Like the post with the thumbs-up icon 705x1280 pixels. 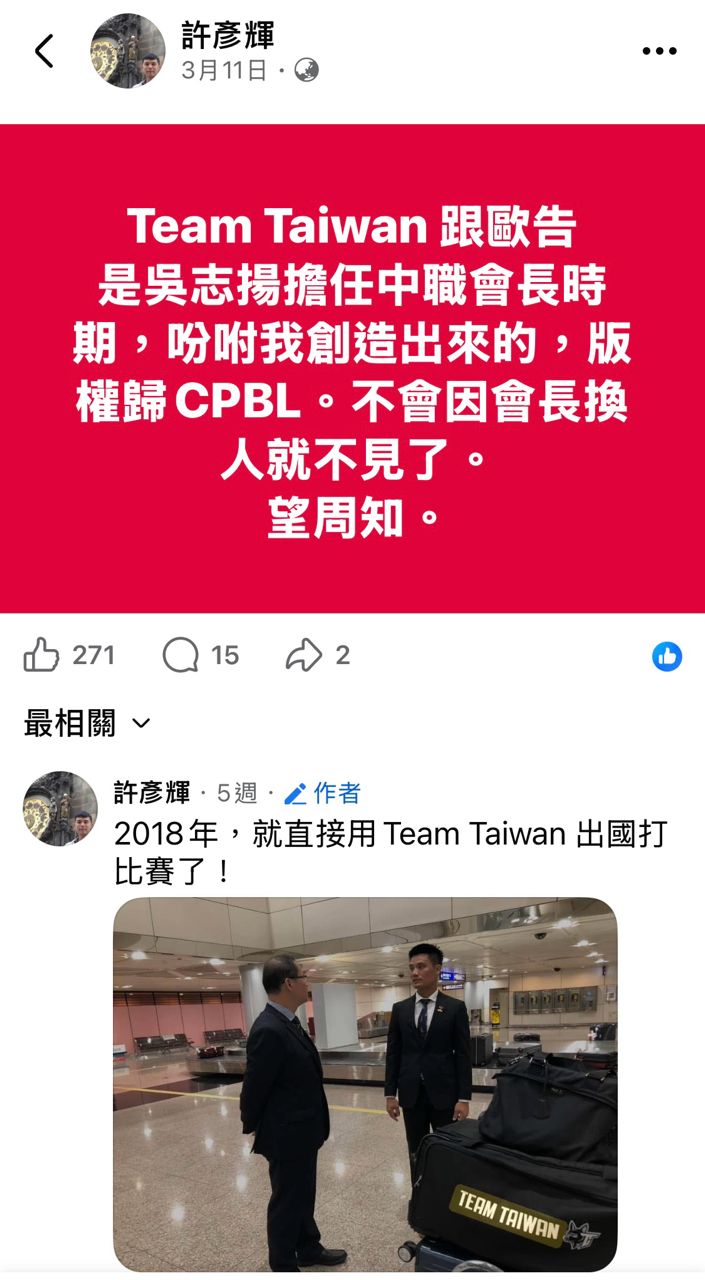[42, 656]
